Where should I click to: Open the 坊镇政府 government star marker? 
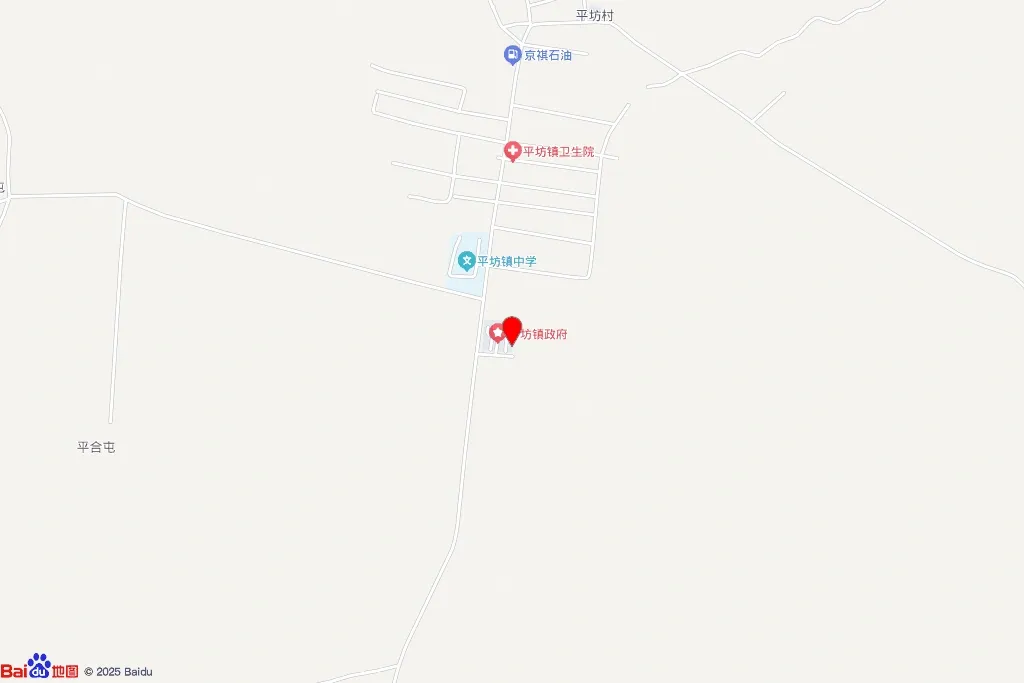497,334
